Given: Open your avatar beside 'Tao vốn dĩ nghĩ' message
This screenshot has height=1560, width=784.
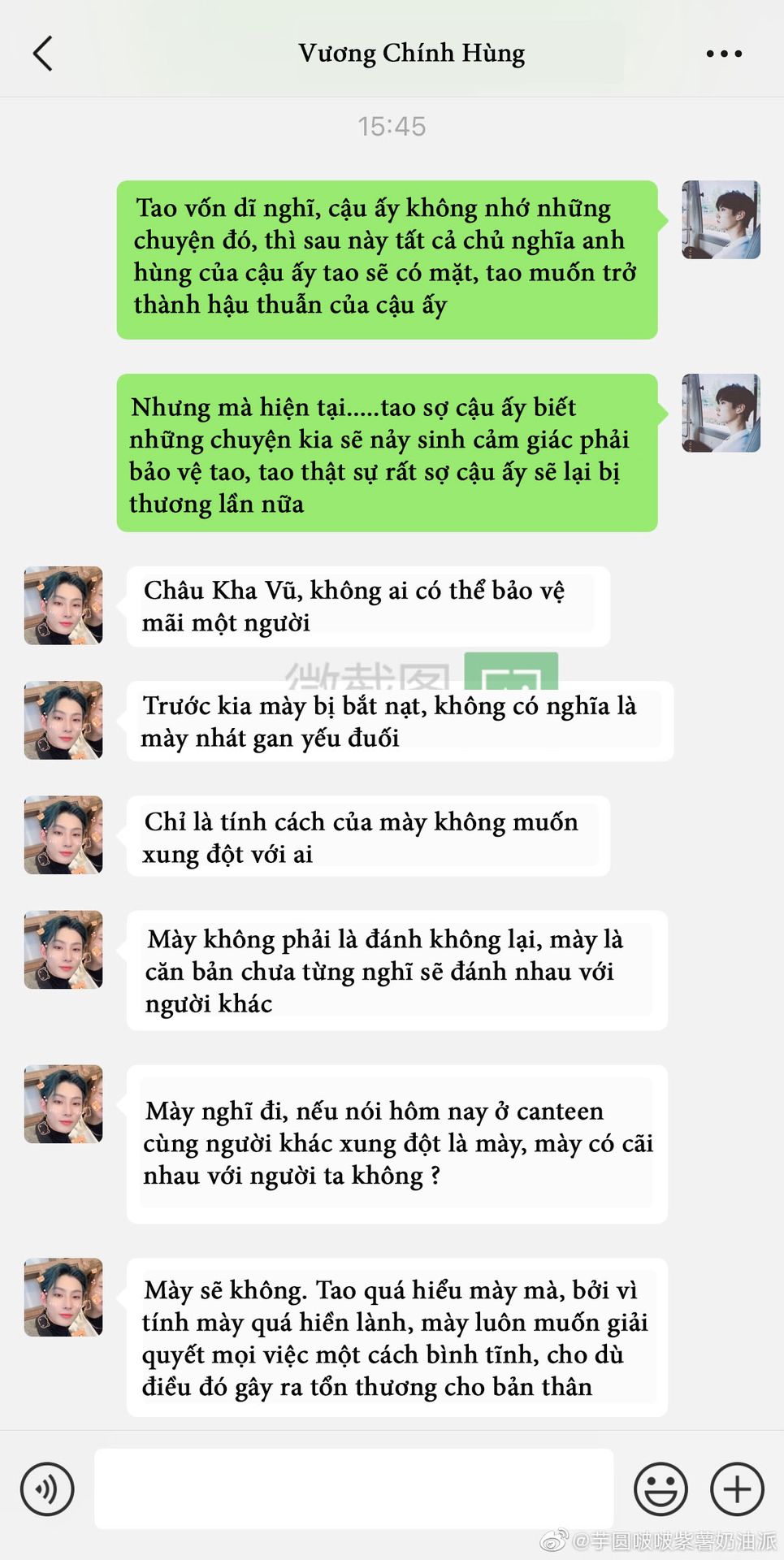Looking at the screenshot, I should point(721,219).
